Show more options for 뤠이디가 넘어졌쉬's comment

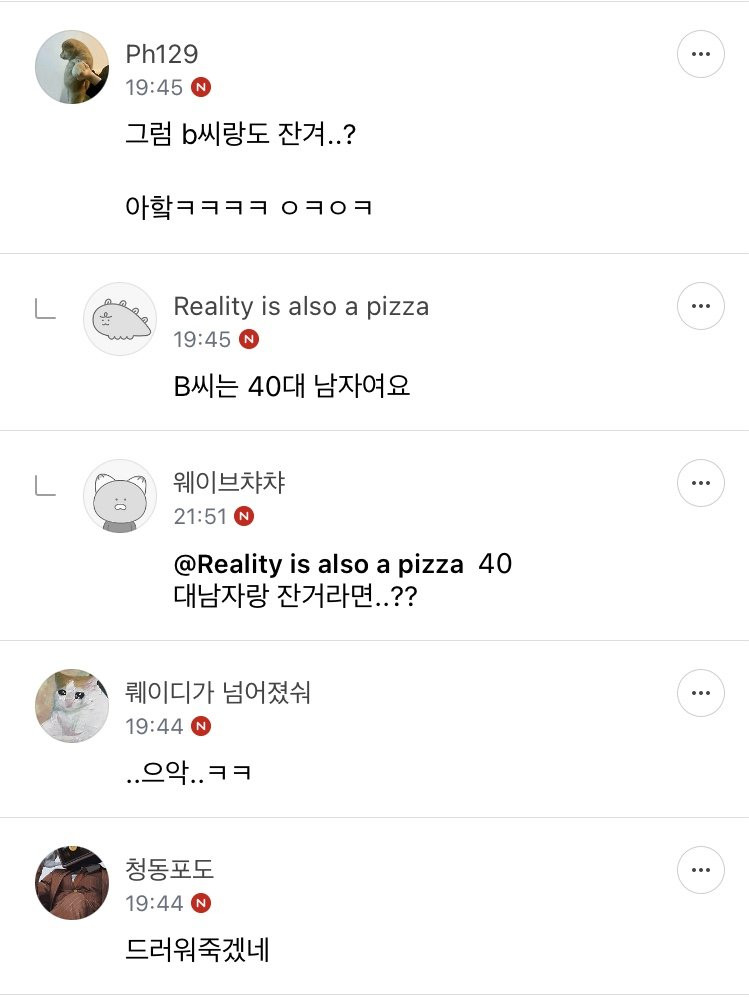[x=701, y=693]
